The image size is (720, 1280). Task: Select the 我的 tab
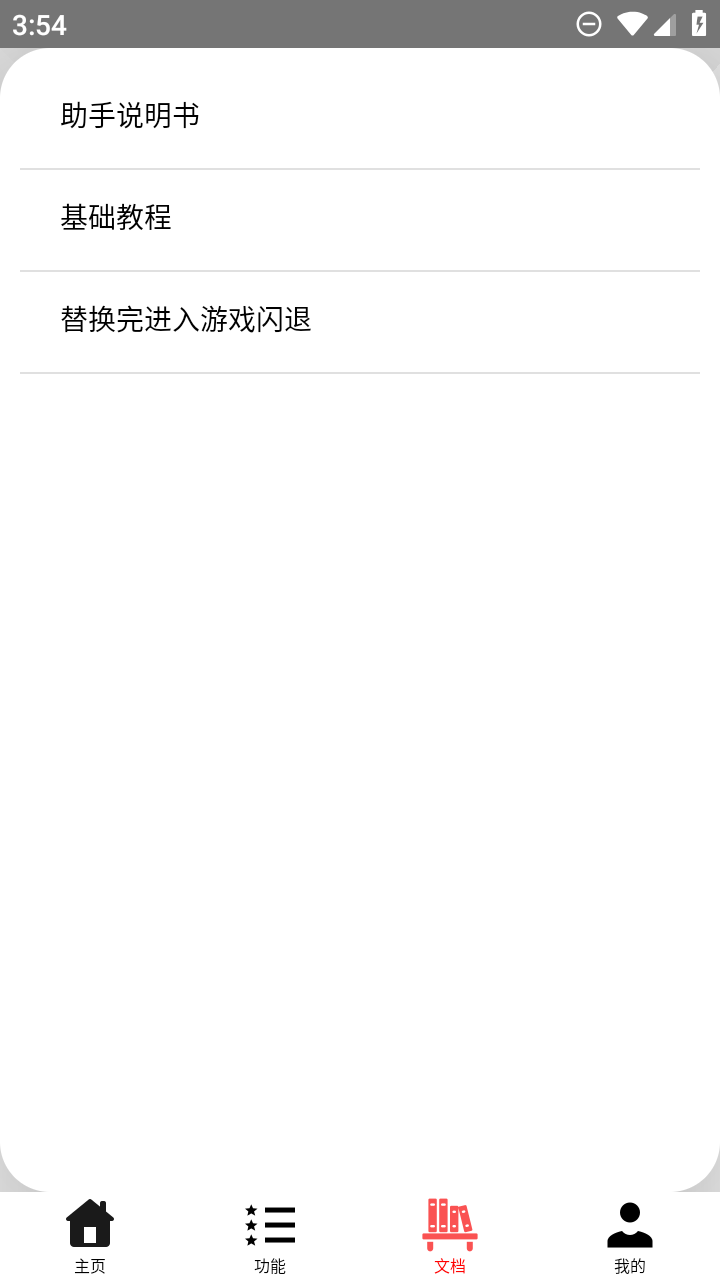click(x=629, y=1264)
